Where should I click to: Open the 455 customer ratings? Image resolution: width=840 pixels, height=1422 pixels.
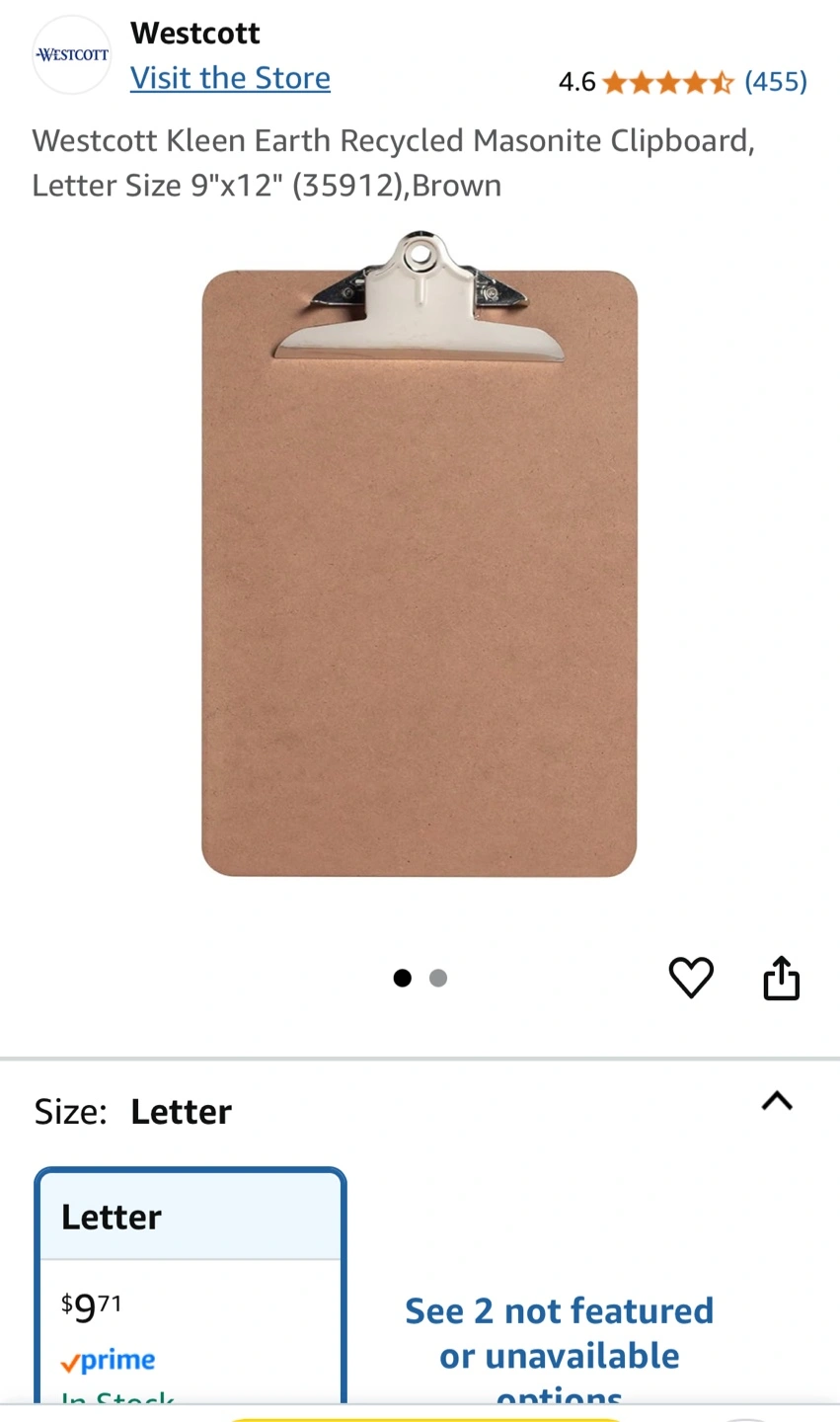[x=775, y=81]
